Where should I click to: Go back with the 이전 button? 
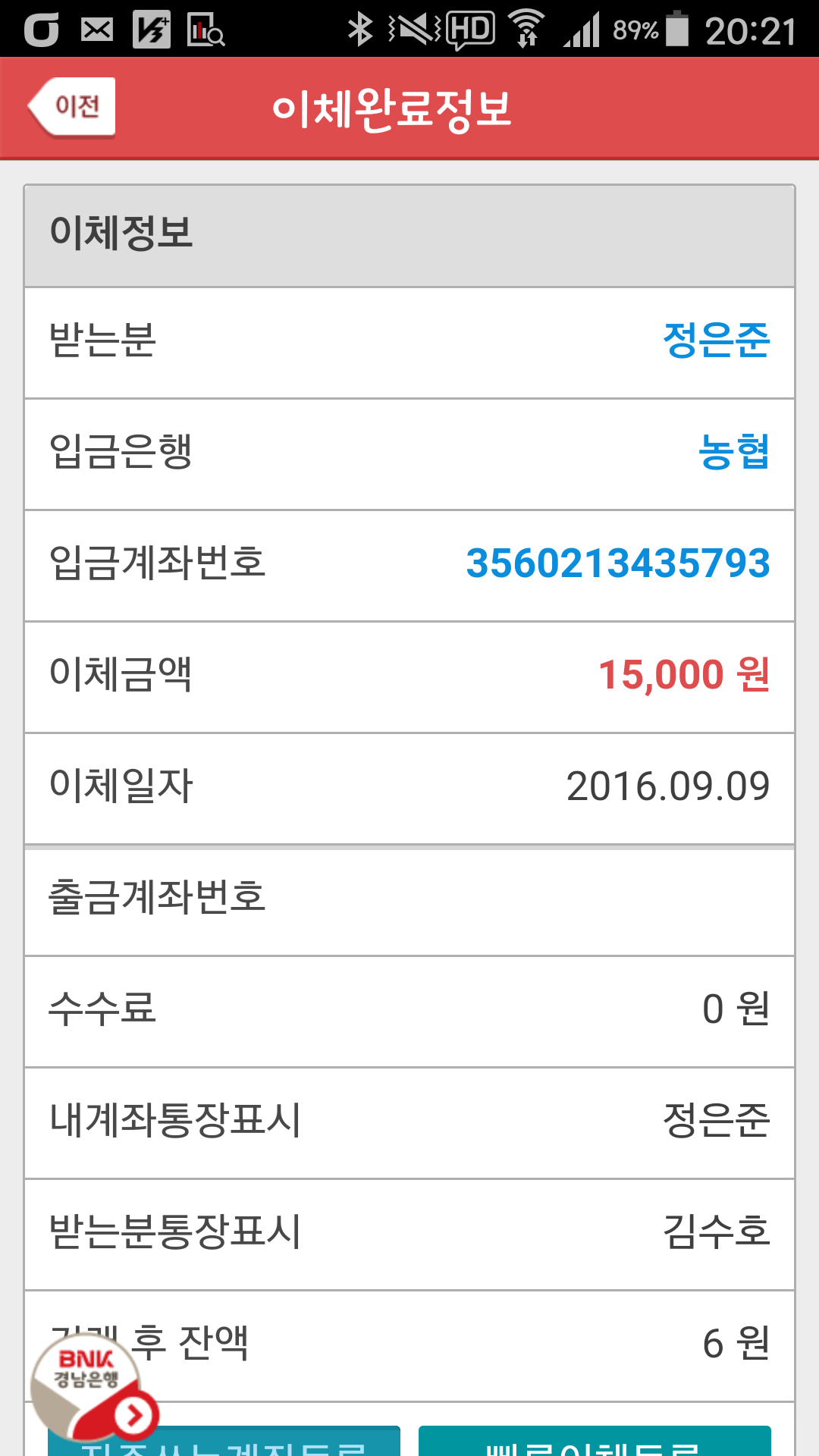[73, 107]
